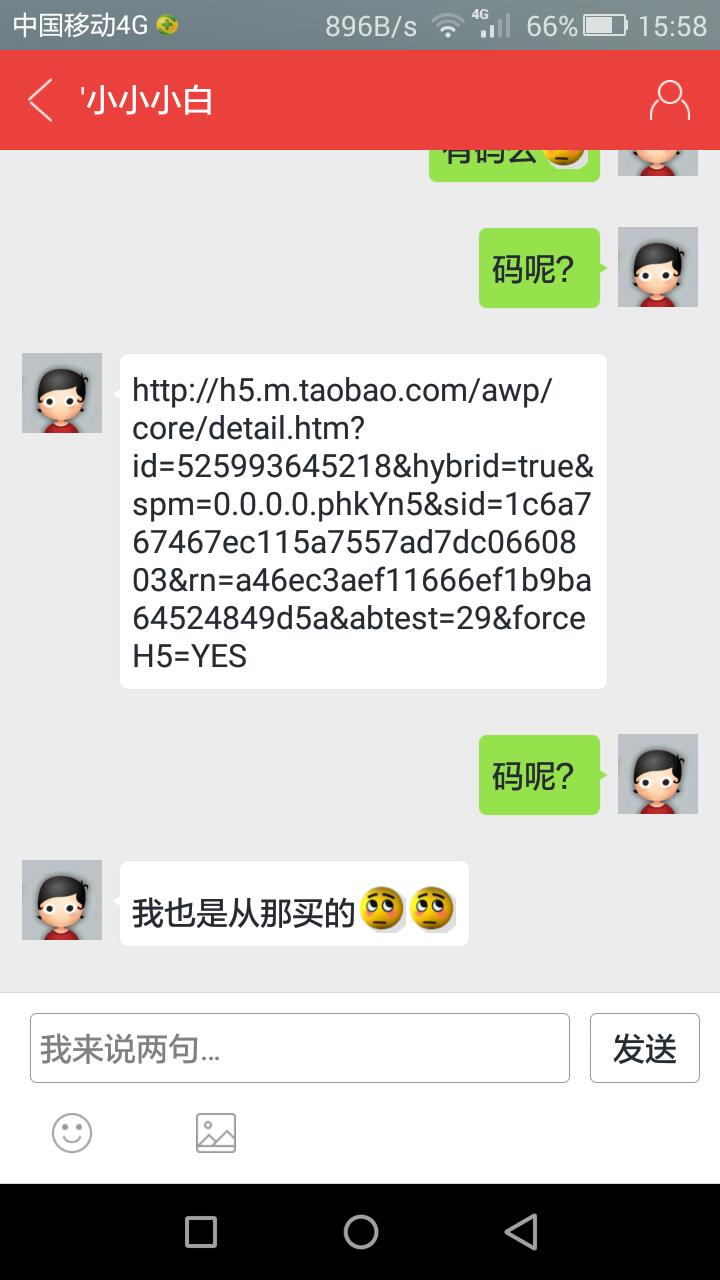Attach a picture via image icon
The height and width of the screenshot is (1280, 720).
(x=216, y=1133)
